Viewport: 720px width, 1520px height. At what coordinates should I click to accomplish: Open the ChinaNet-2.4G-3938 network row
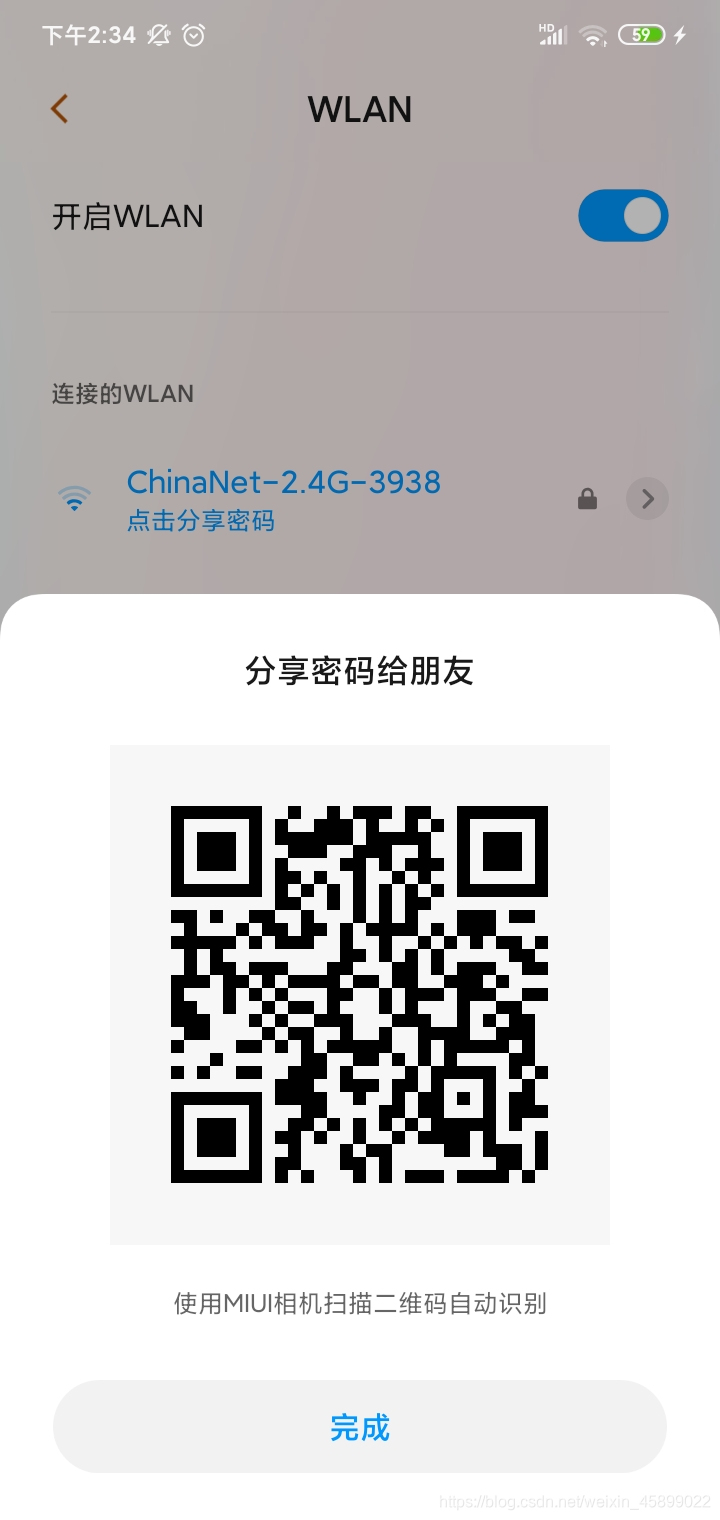284,498
